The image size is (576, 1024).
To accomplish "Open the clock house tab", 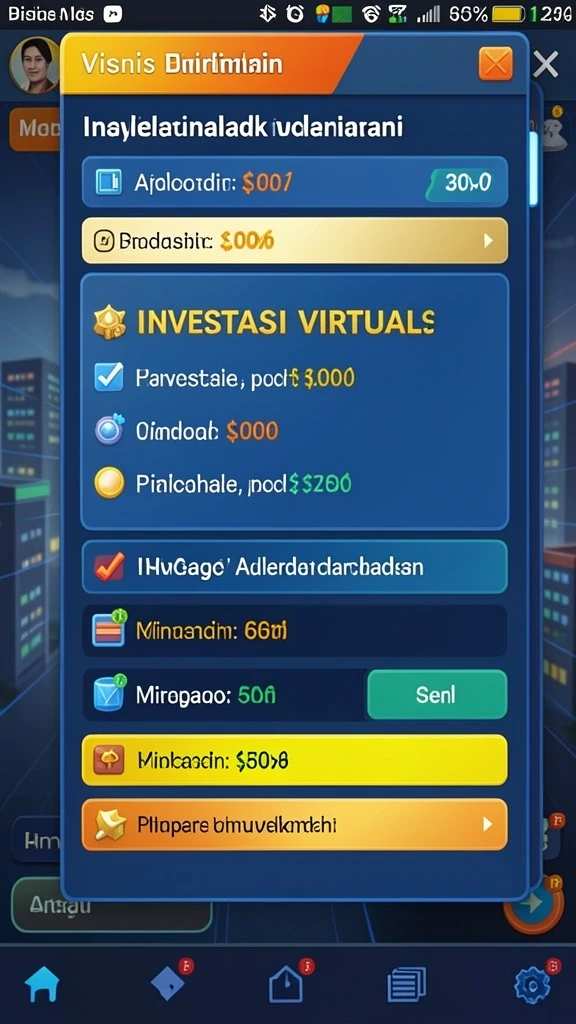I will point(286,984).
